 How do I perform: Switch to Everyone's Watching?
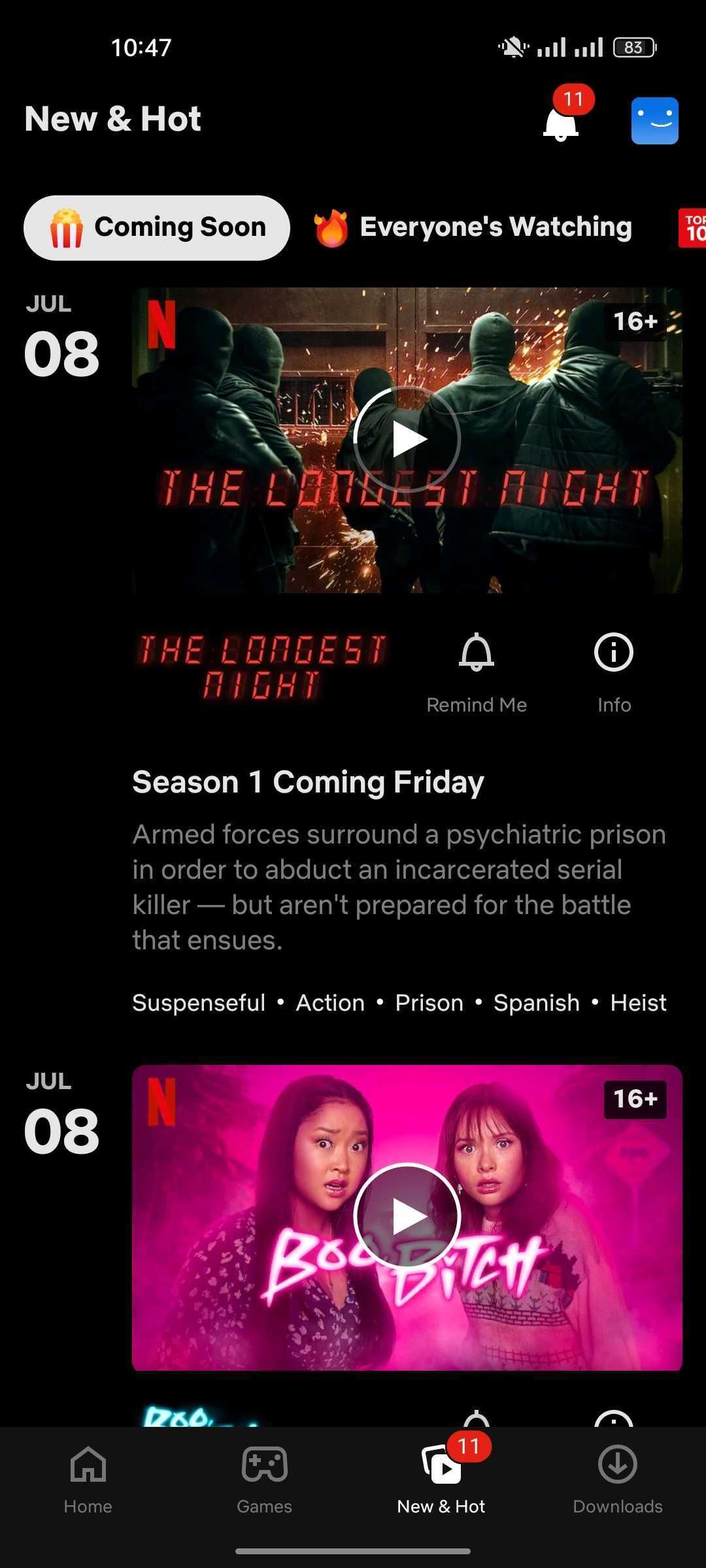click(473, 227)
